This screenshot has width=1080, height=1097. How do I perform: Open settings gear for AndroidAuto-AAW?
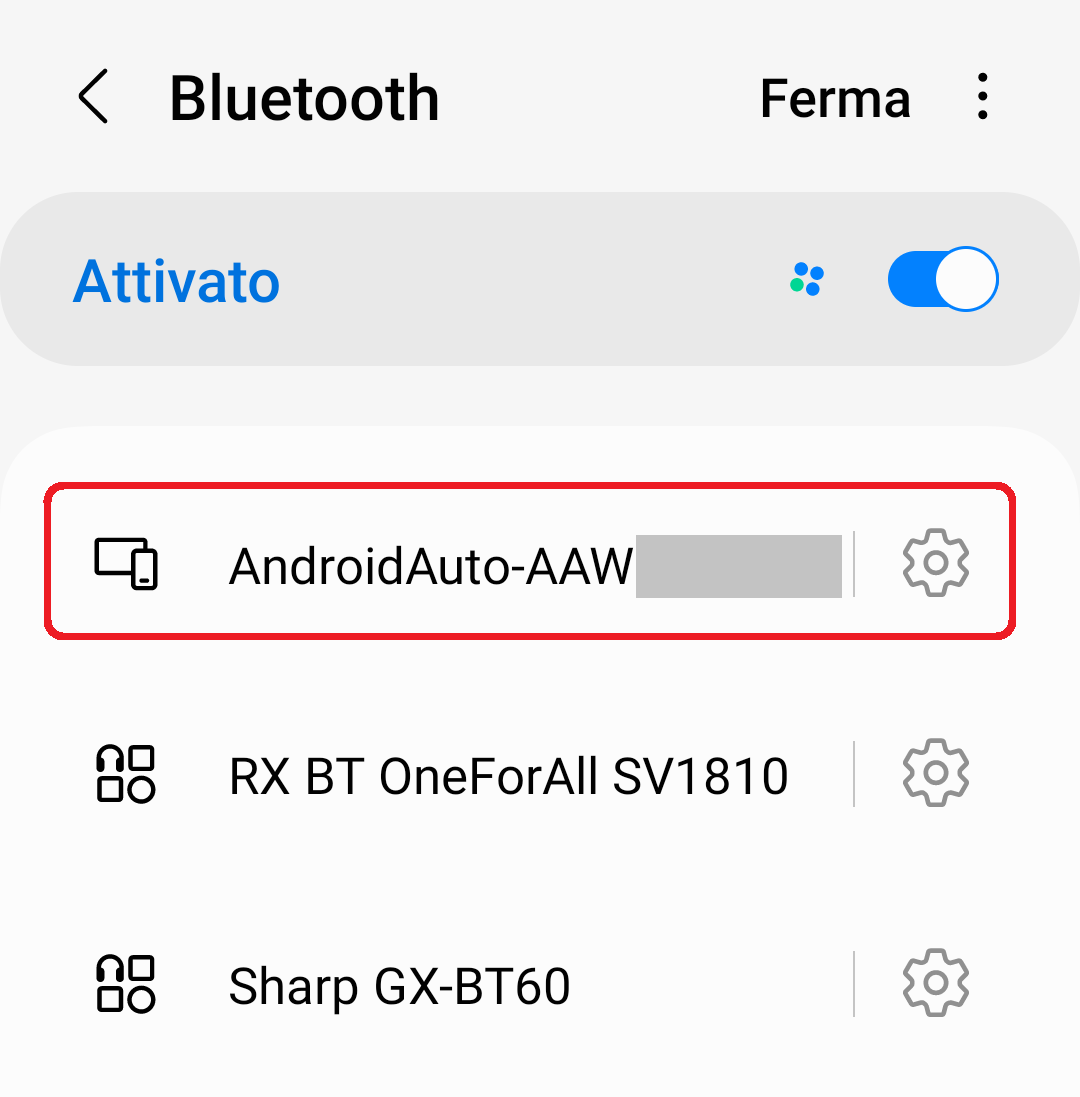[x=936, y=563]
